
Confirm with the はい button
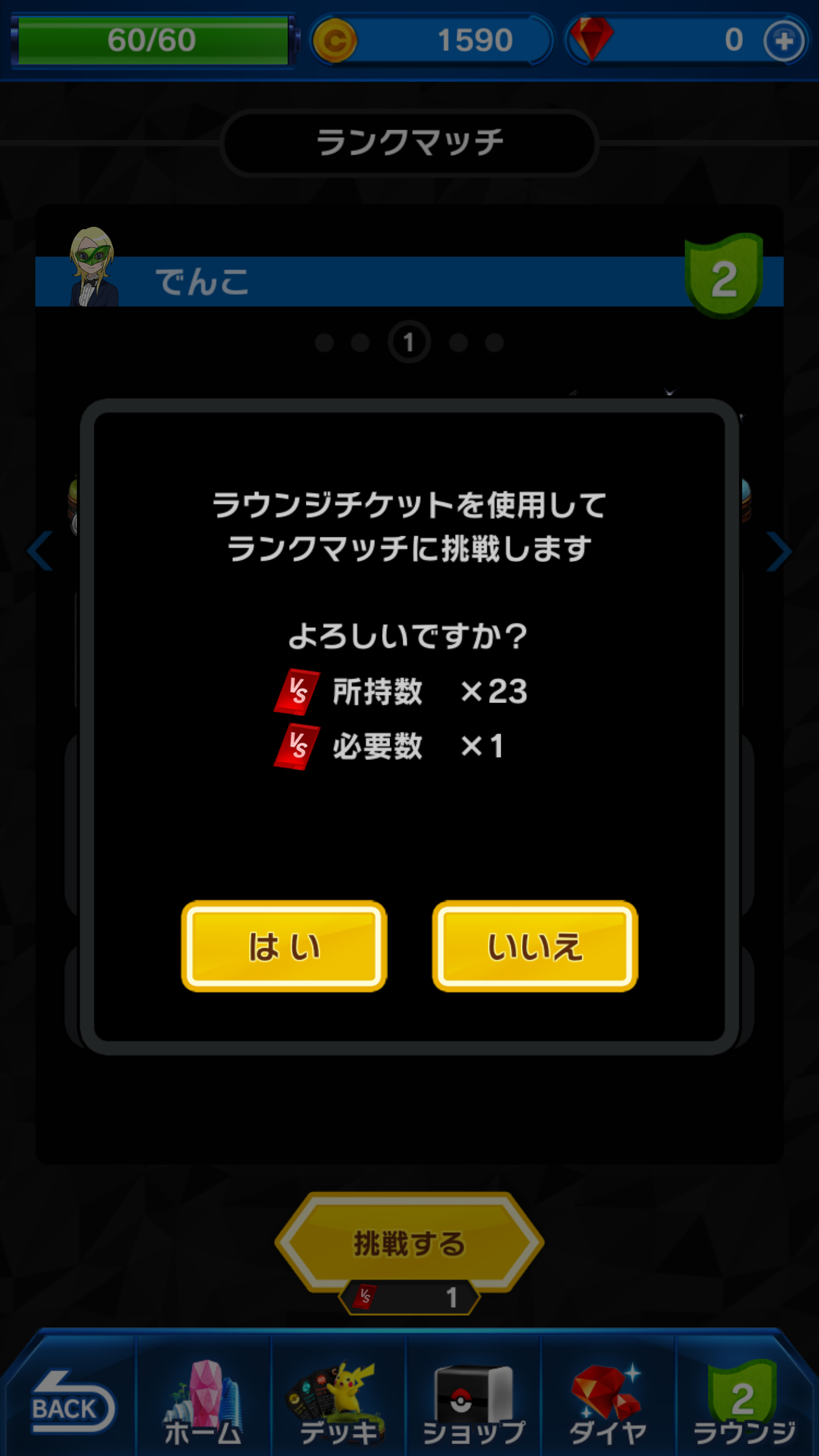tap(284, 946)
